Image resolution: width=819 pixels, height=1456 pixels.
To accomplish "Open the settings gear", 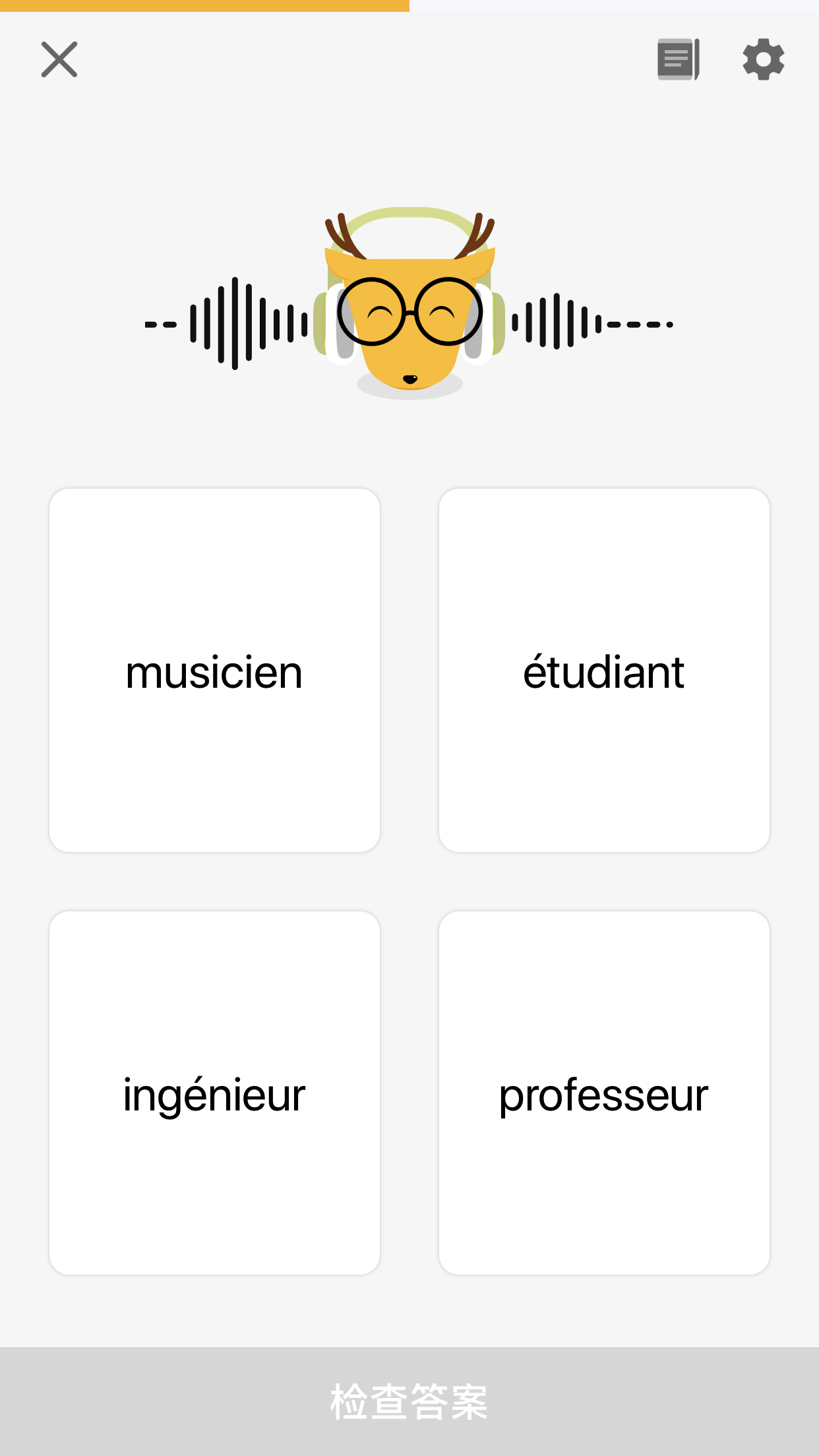I will (763, 59).
